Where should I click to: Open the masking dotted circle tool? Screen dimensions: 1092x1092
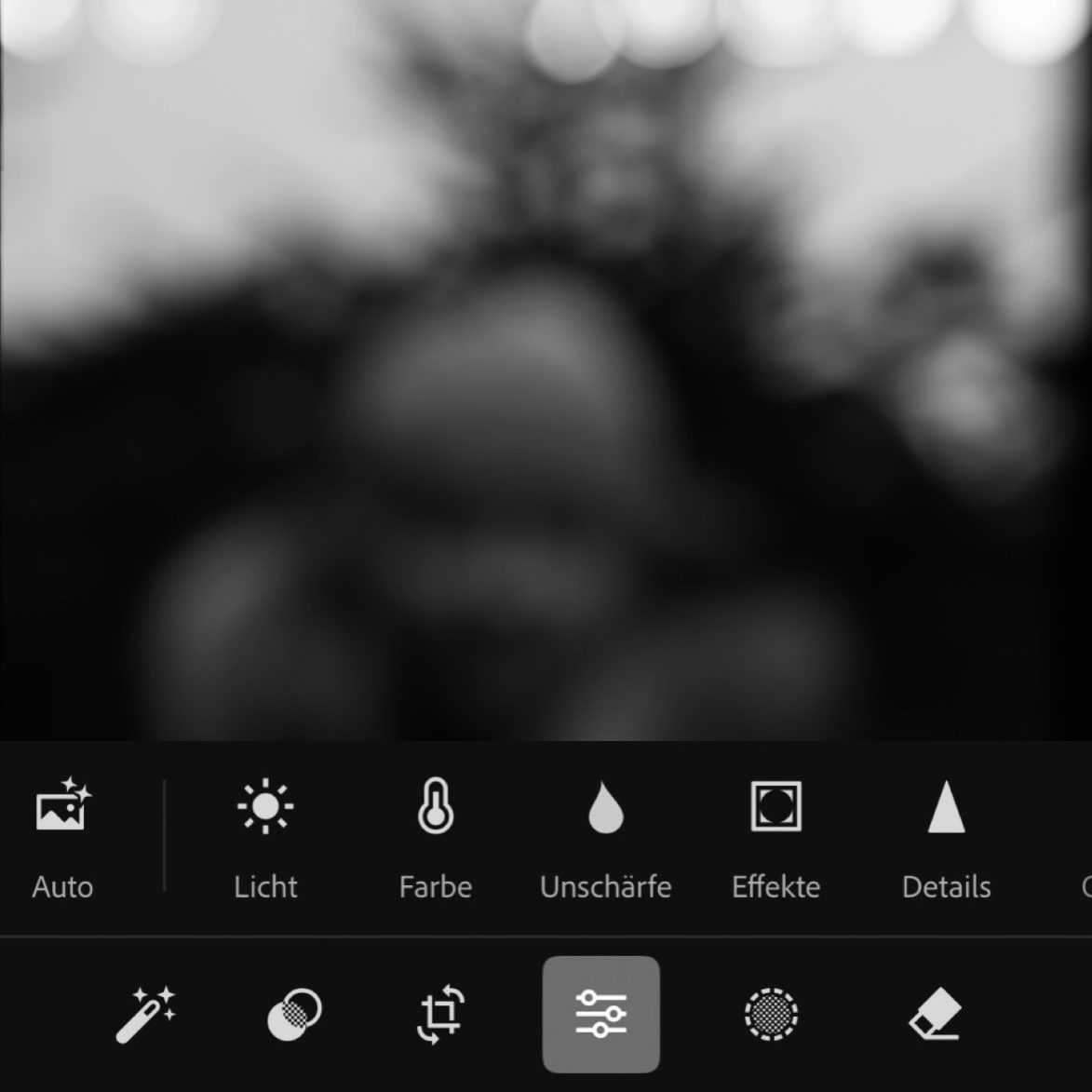tap(771, 1014)
